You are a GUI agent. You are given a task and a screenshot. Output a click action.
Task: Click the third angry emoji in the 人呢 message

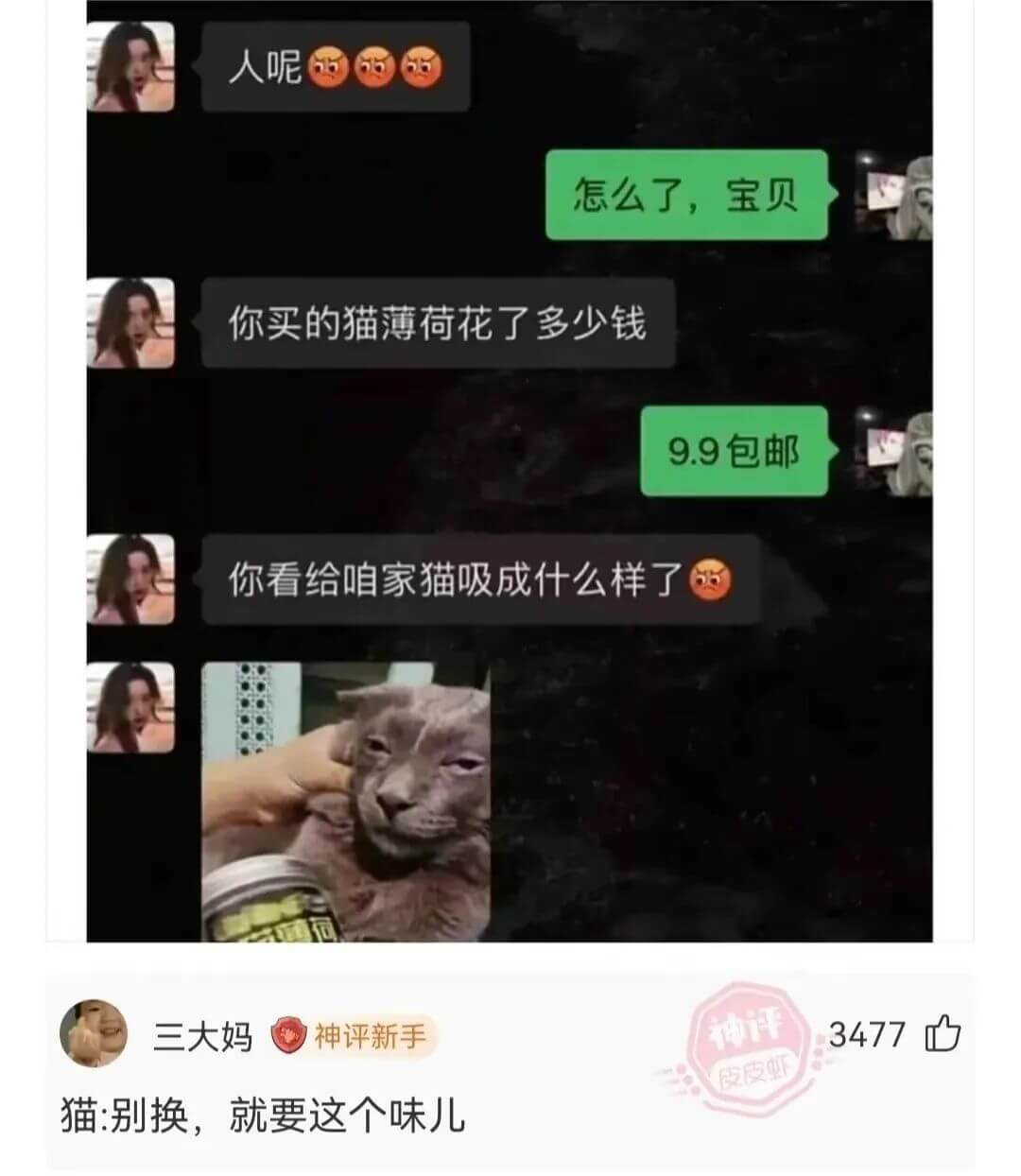(420, 64)
